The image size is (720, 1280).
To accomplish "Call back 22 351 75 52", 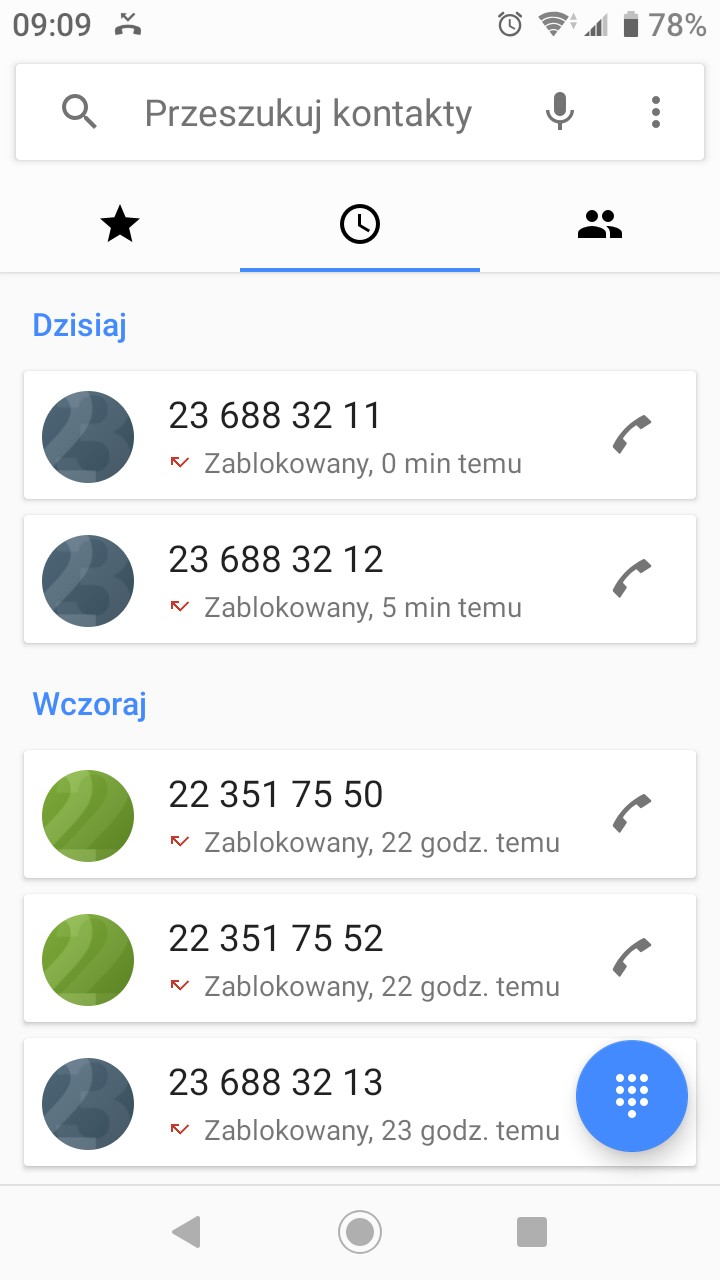I will (x=632, y=958).
